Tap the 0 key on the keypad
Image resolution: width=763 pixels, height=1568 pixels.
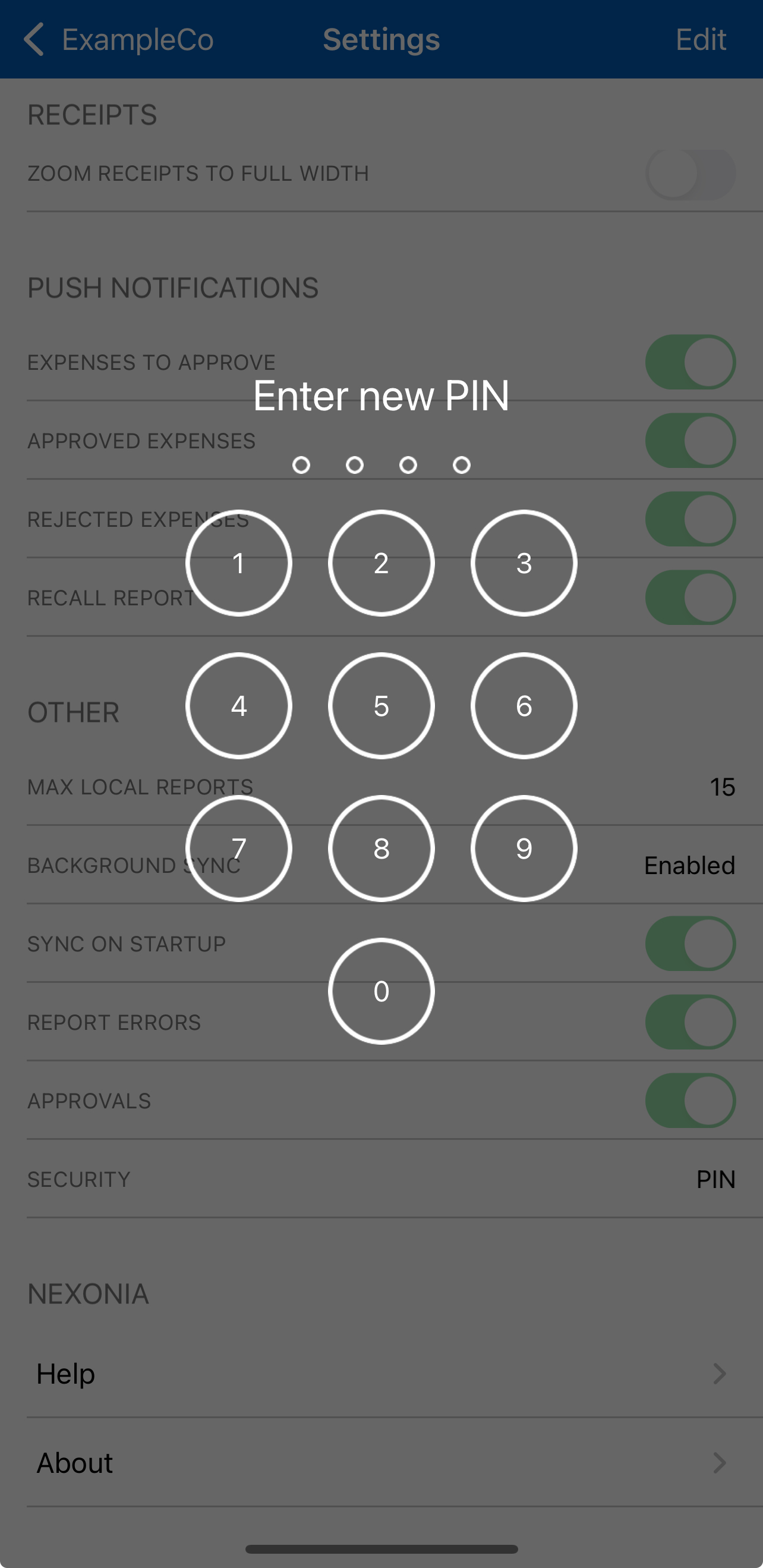381,991
